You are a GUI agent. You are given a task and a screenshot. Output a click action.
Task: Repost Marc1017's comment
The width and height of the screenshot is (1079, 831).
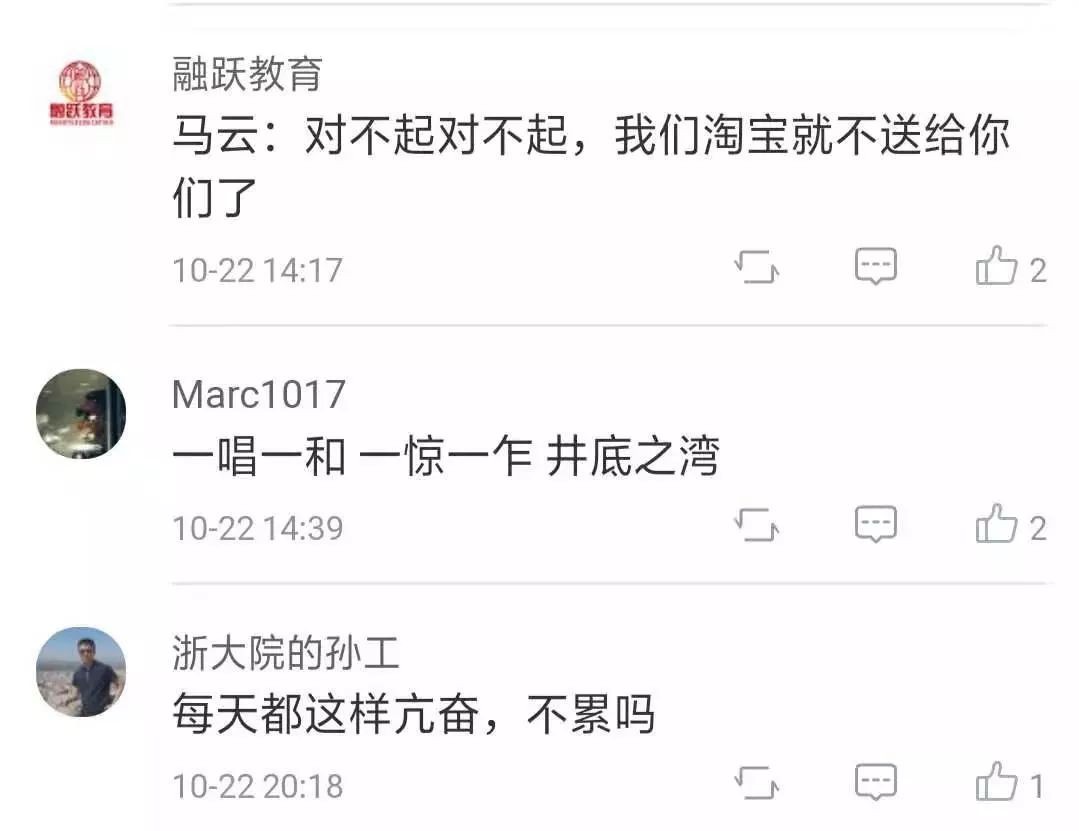756,525
